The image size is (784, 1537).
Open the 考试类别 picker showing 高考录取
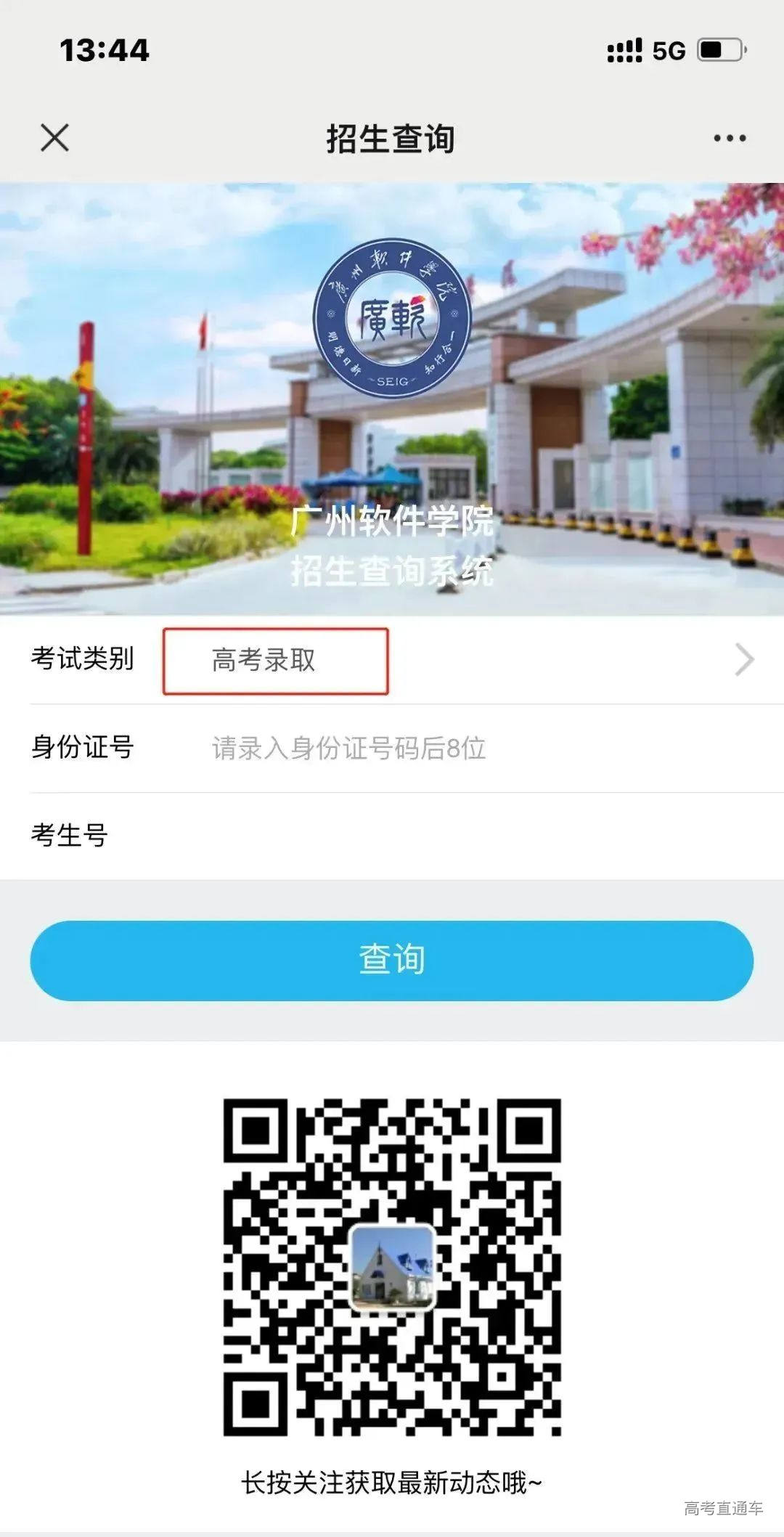coord(465,660)
